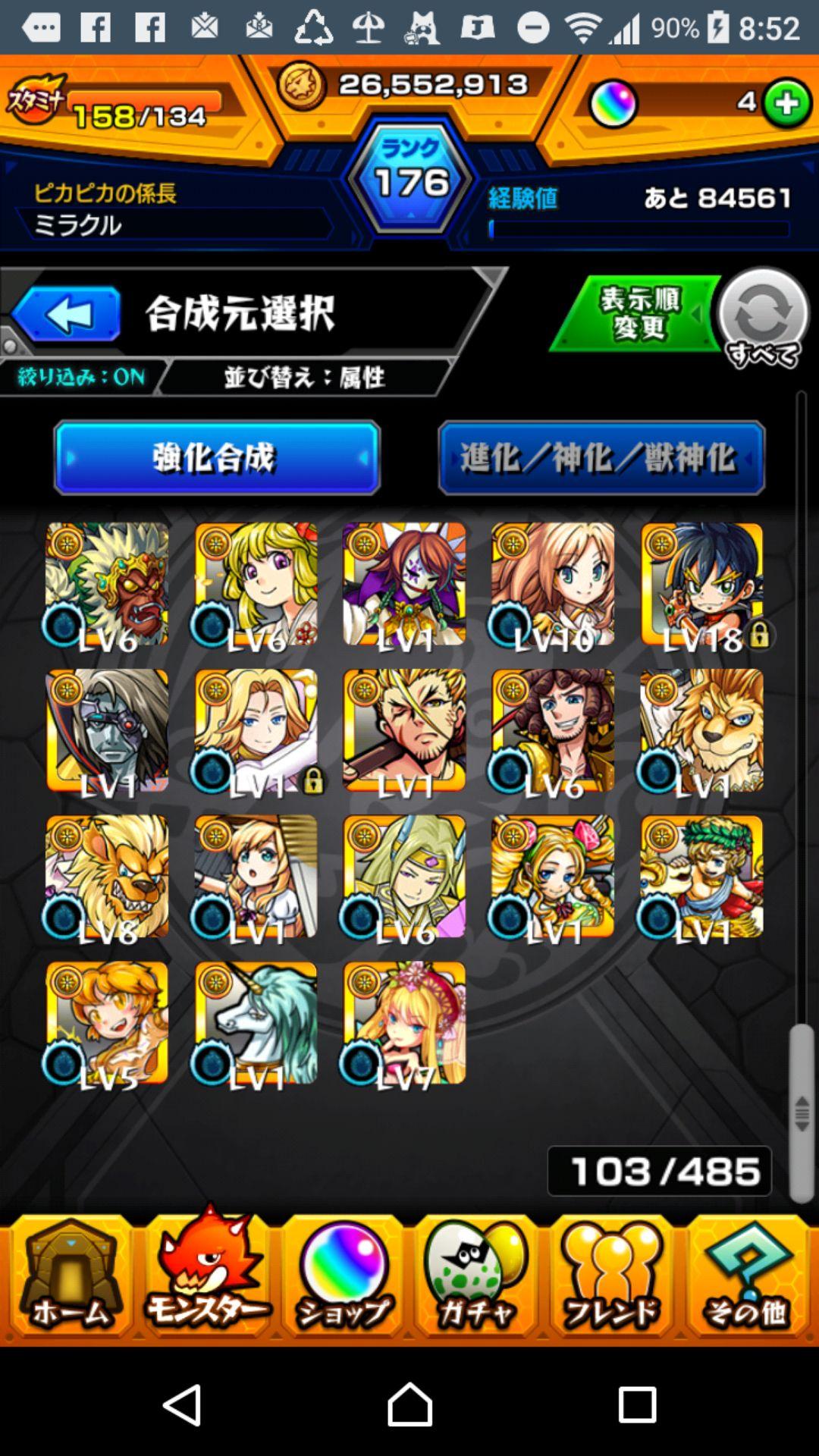819x1456 pixels.
Task: Select the Lv8 roaring lion monster
Action: coord(107,877)
